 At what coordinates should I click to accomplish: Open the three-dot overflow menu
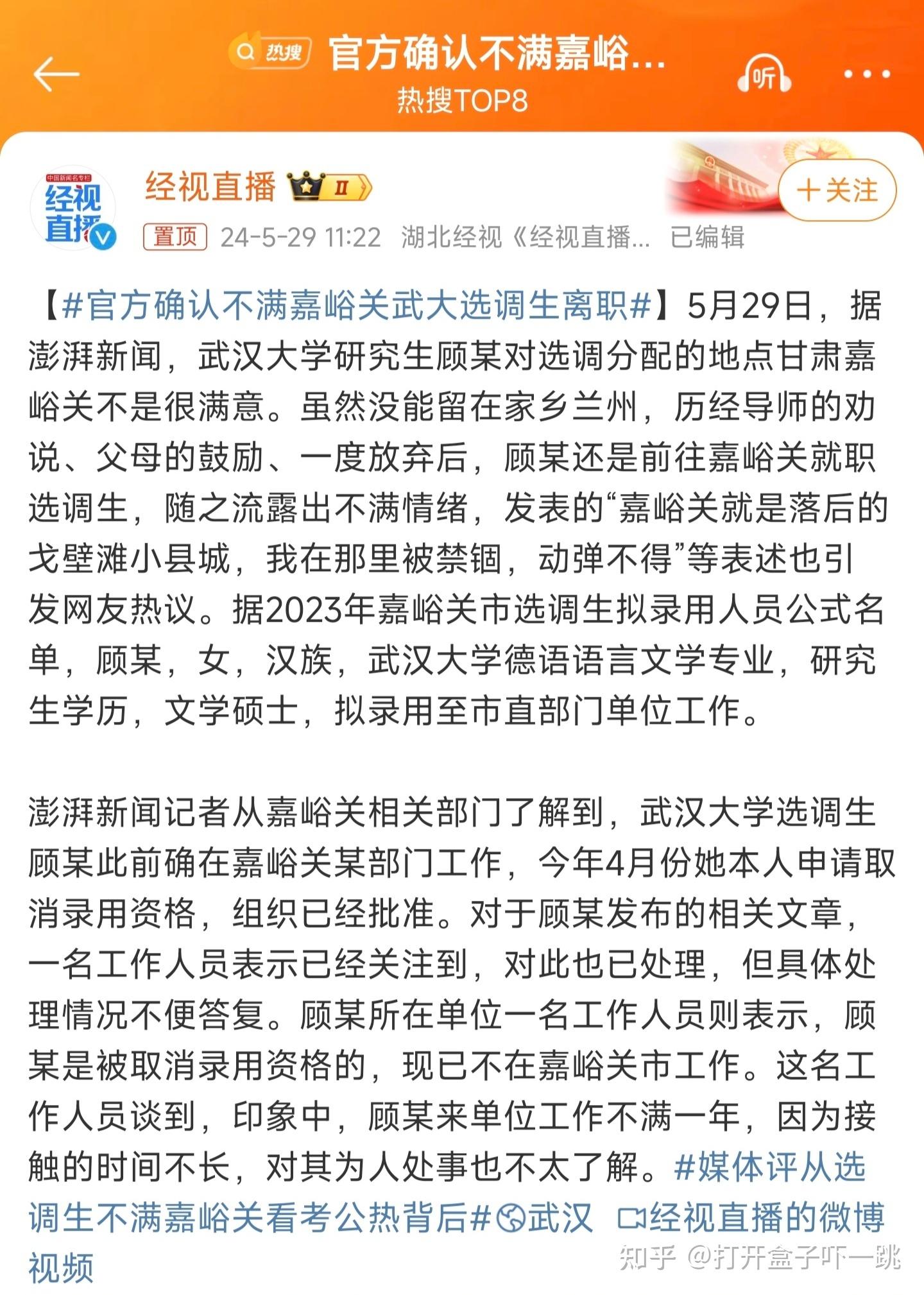point(867,74)
